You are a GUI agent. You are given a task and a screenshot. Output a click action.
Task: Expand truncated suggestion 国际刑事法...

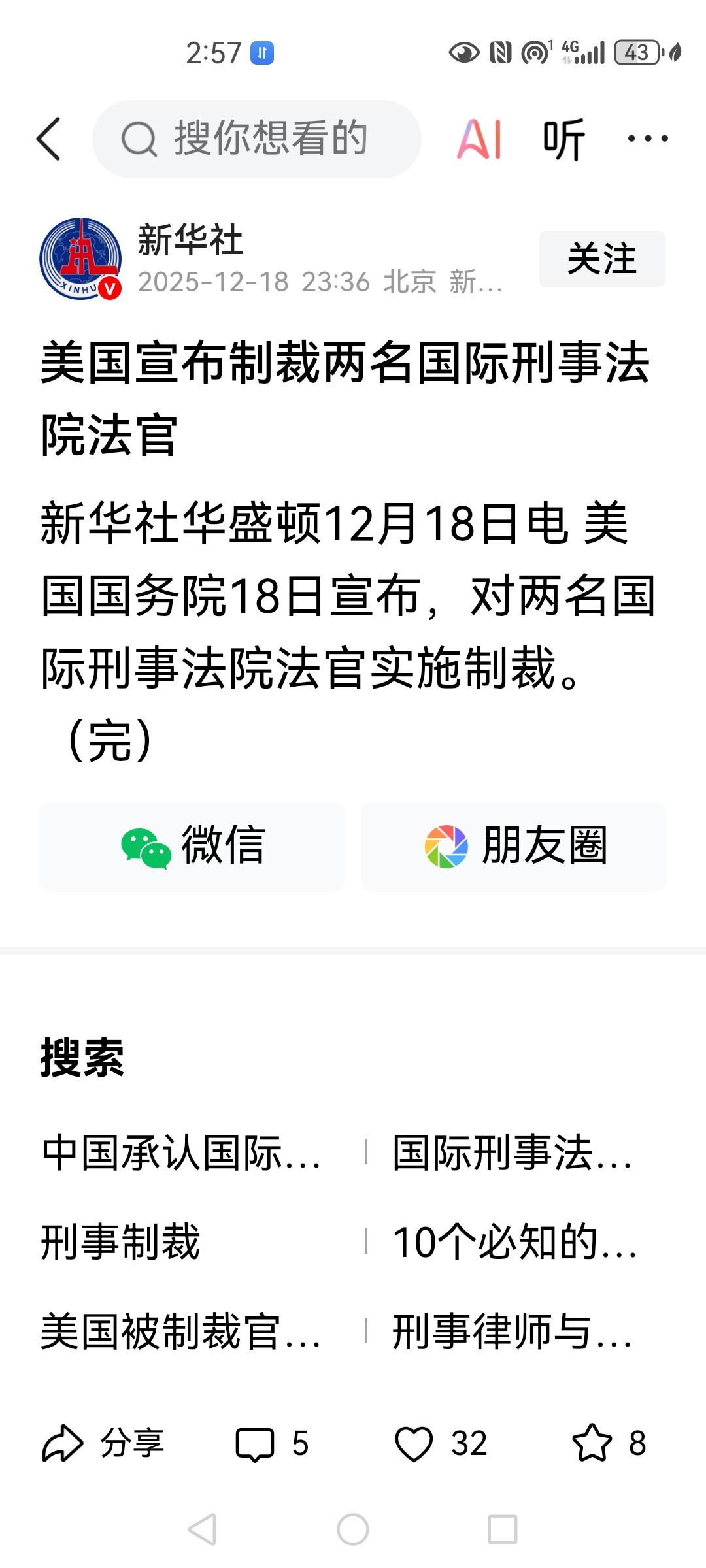pyautogui.click(x=513, y=1152)
